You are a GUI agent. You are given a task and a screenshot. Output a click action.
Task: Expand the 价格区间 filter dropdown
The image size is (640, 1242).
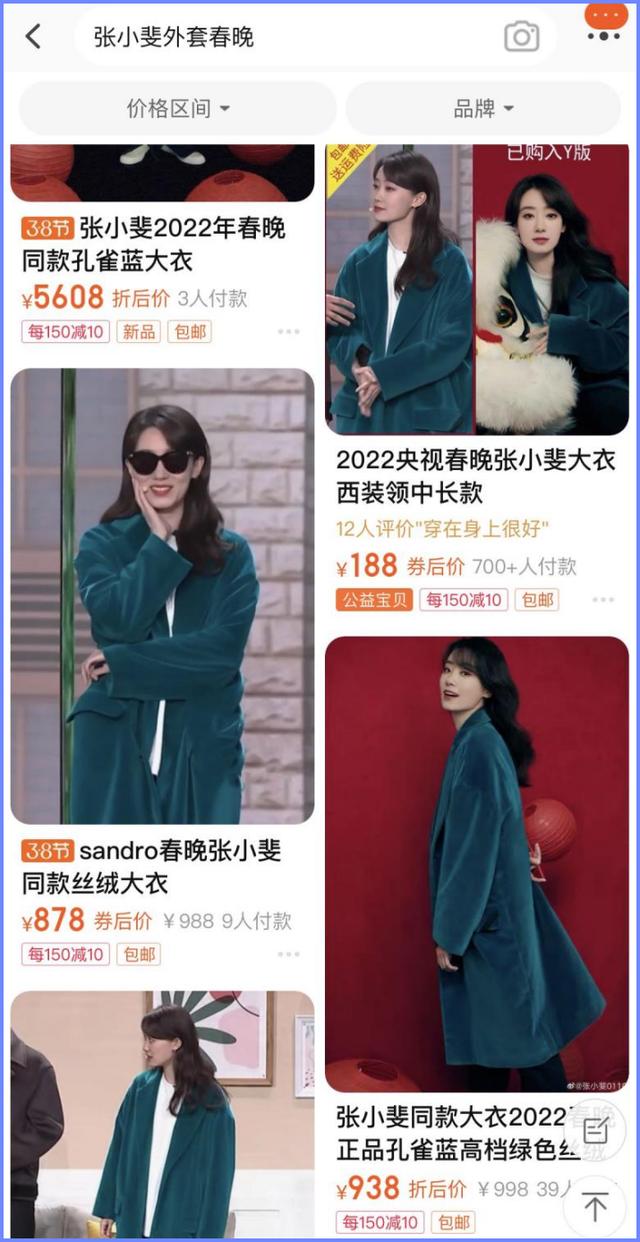pyautogui.click(x=178, y=108)
